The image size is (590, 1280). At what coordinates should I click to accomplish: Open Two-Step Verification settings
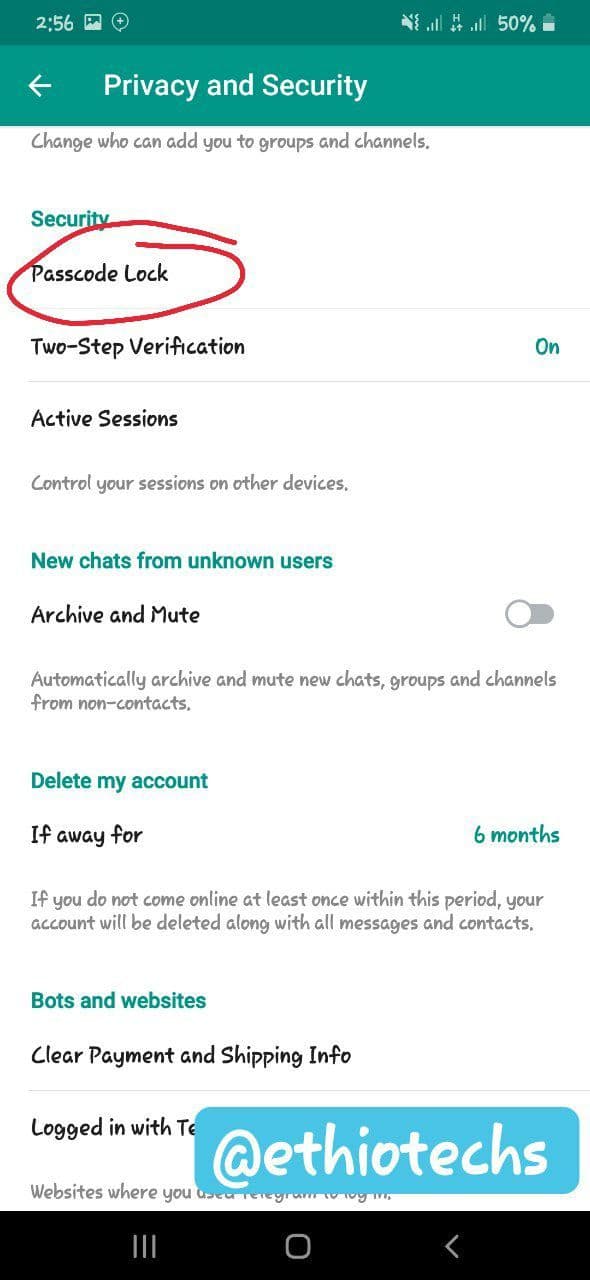(295, 346)
